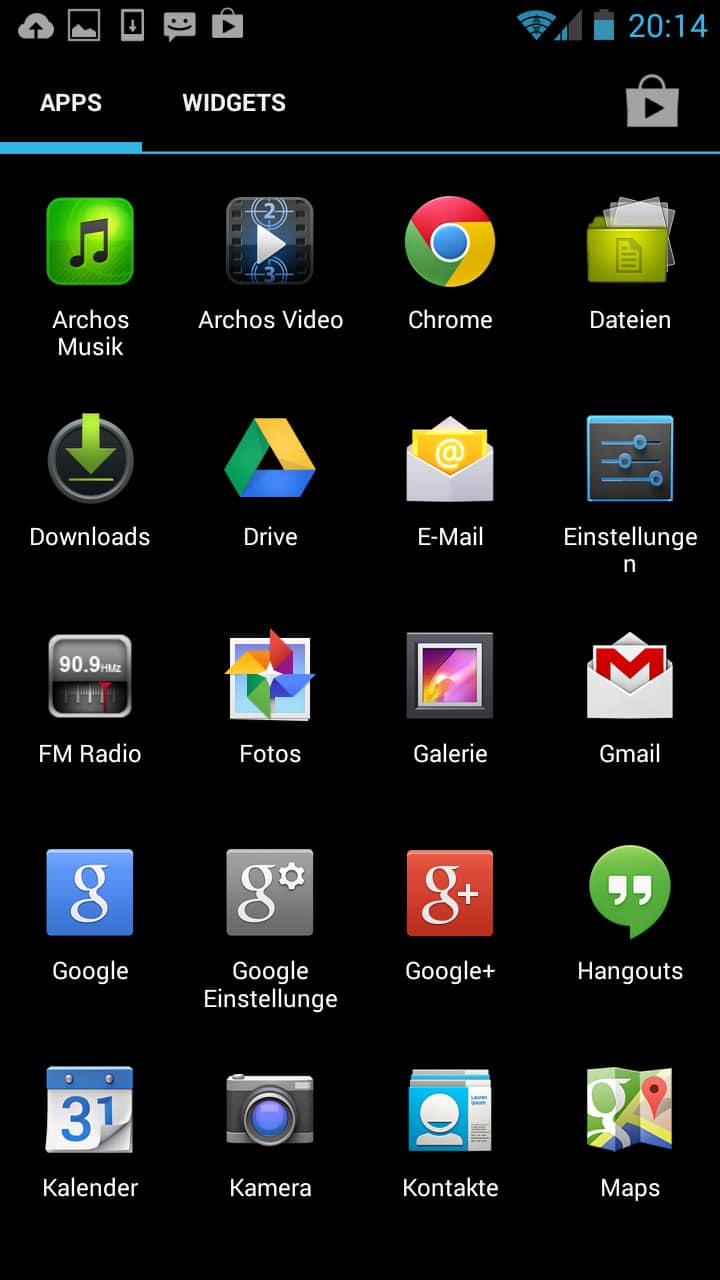Select the Apps tab
This screenshot has height=1280, width=720.
pyautogui.click(x=71, y=103)
